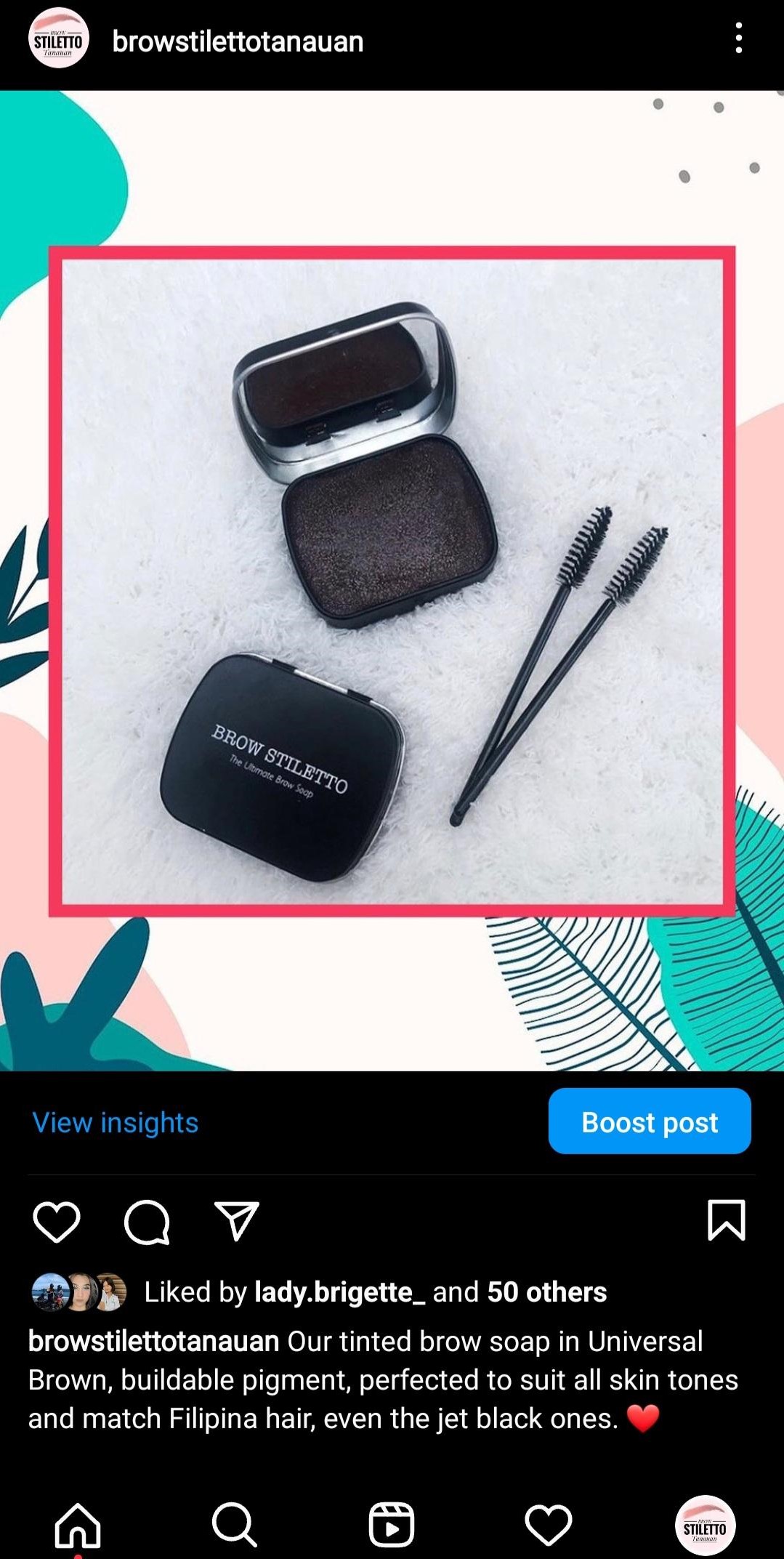The height and width of the screenshot is (1559, 784).
Task: Boost this post
Action: (x=649, y=1121)
